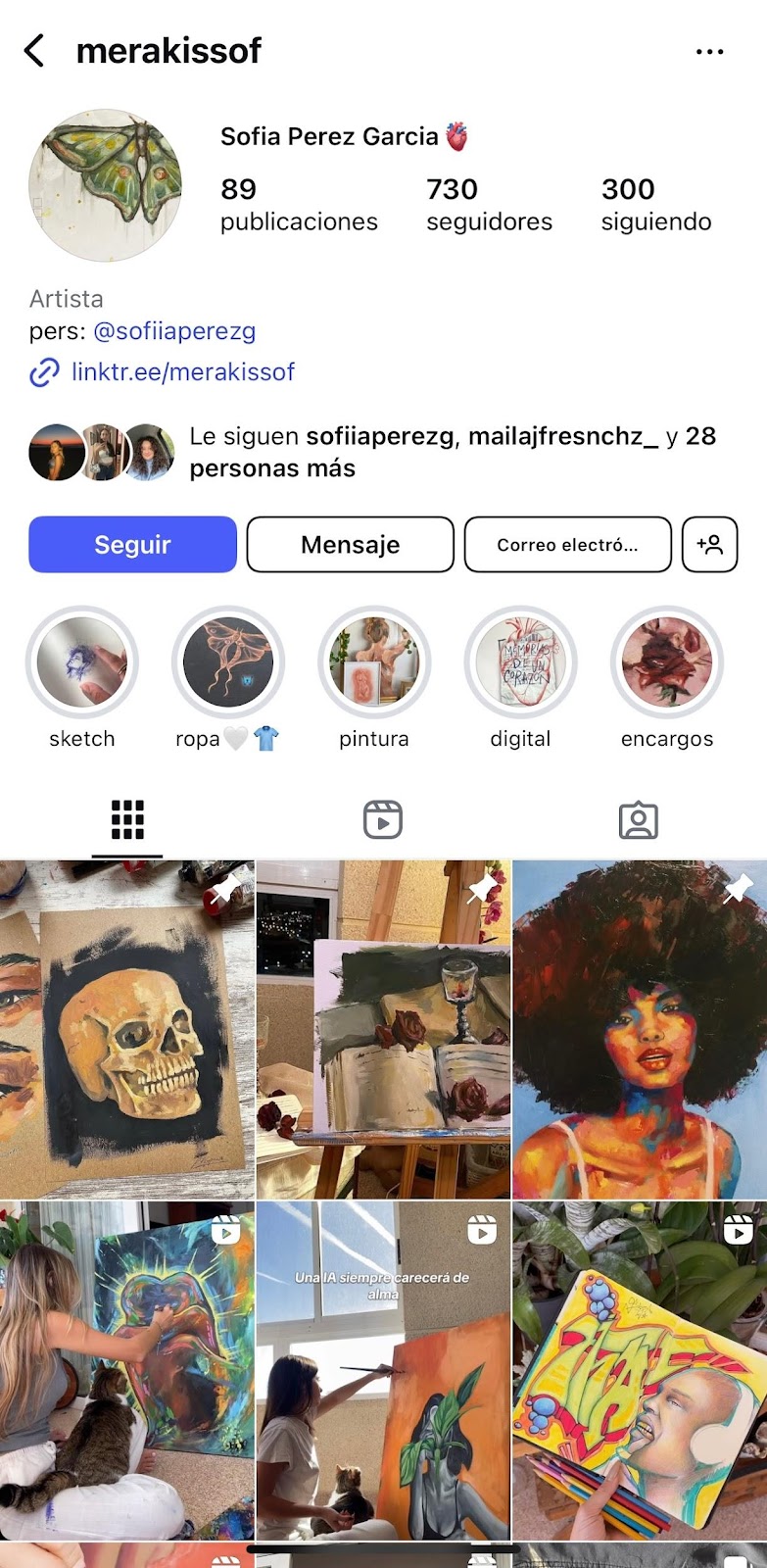The image size is (767, 1568).
Task: Open the pinned skull painting post
Action: tap(127, 1030)
